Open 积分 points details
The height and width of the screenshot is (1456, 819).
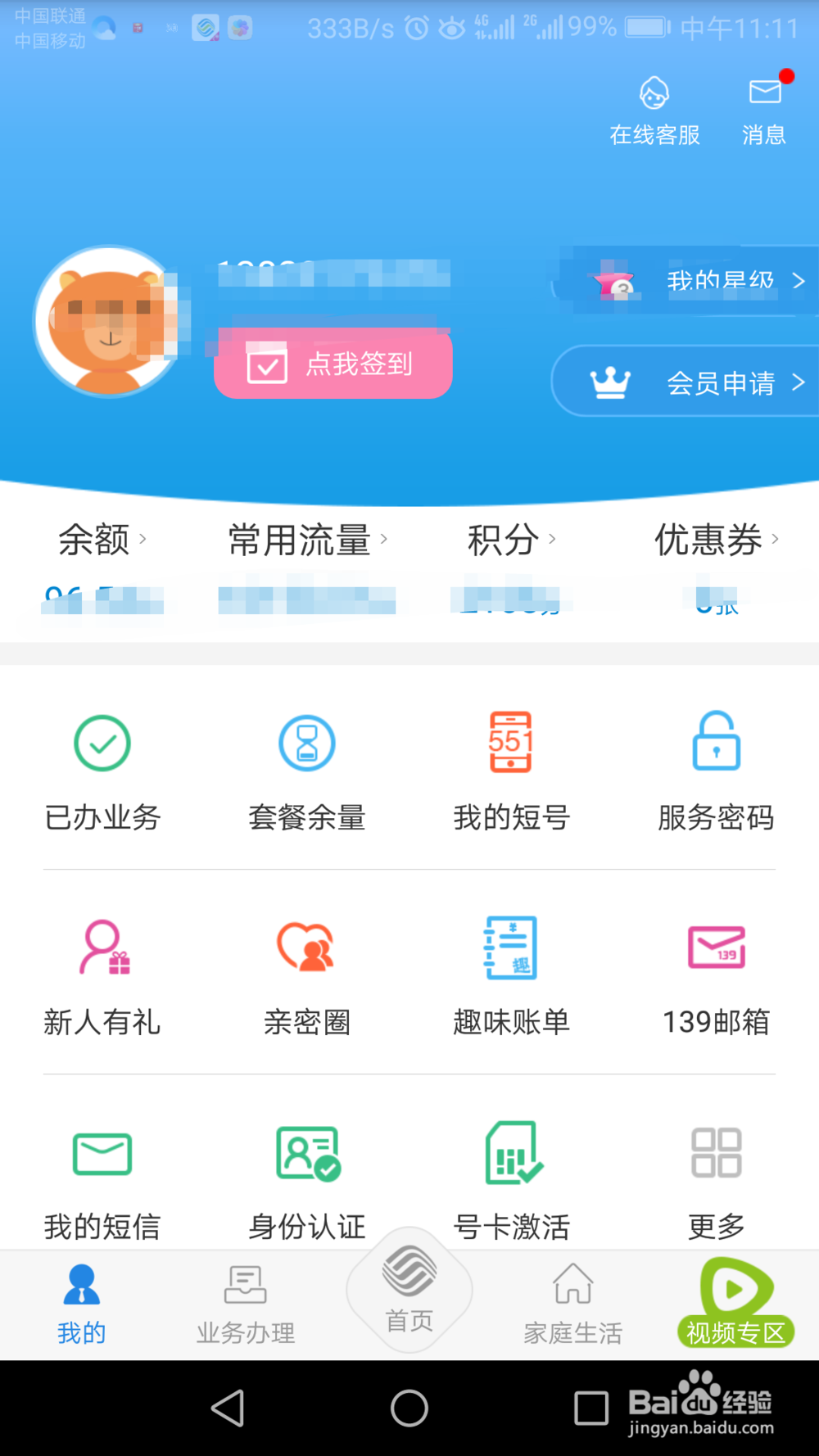510,540
